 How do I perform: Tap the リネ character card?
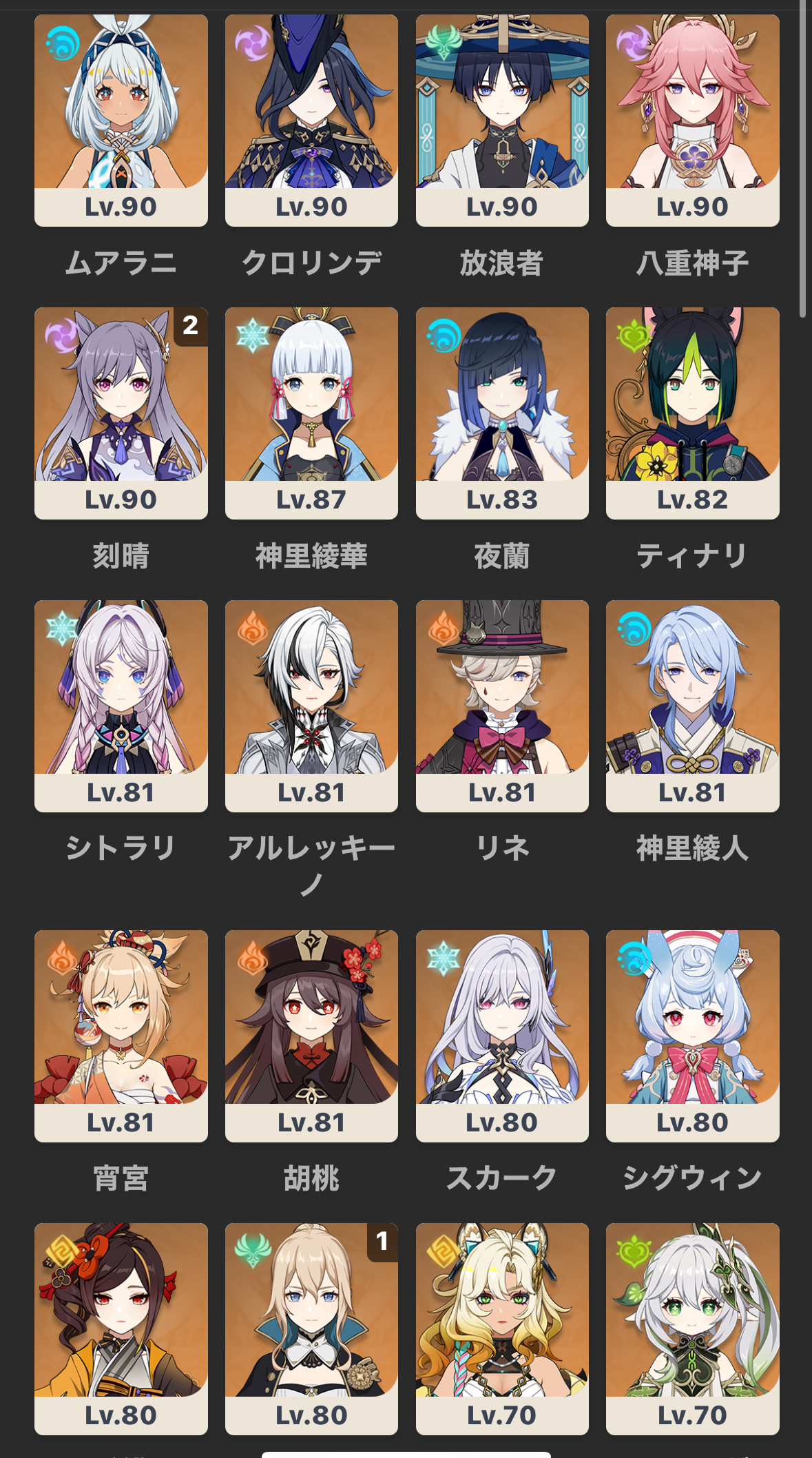coord(502,706)
